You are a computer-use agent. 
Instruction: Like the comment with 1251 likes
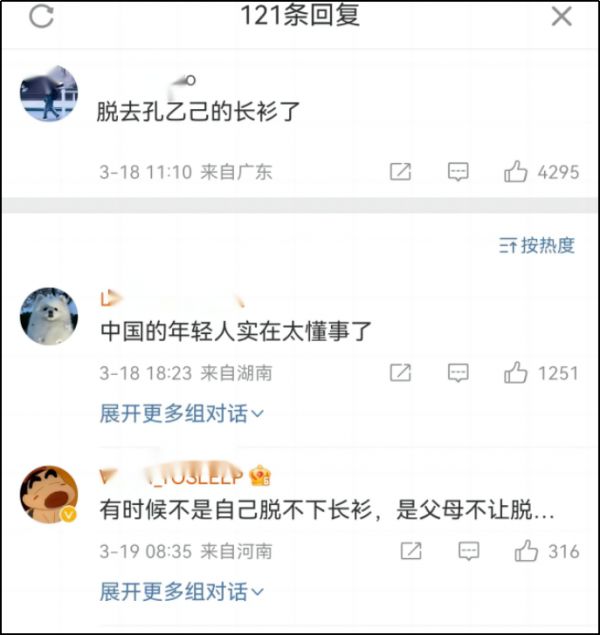pyautogui.click(x=516, y=373)
